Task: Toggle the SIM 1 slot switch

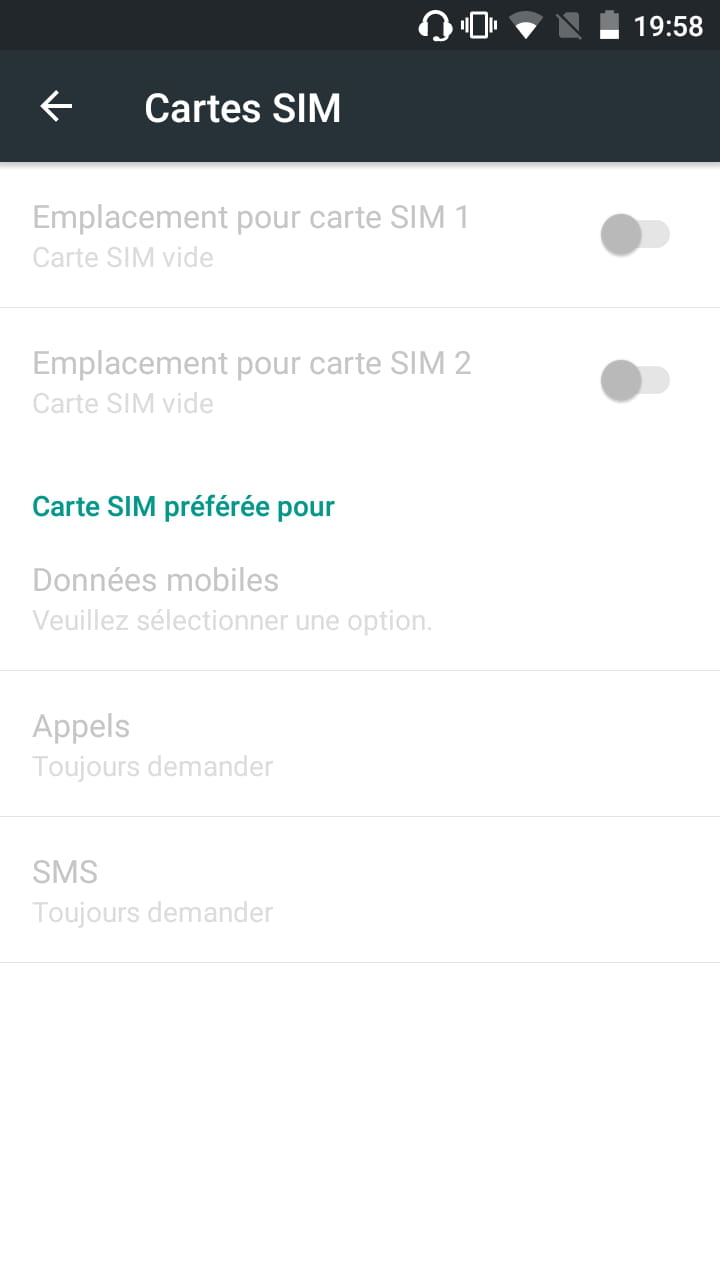Action: pos(634,235)
